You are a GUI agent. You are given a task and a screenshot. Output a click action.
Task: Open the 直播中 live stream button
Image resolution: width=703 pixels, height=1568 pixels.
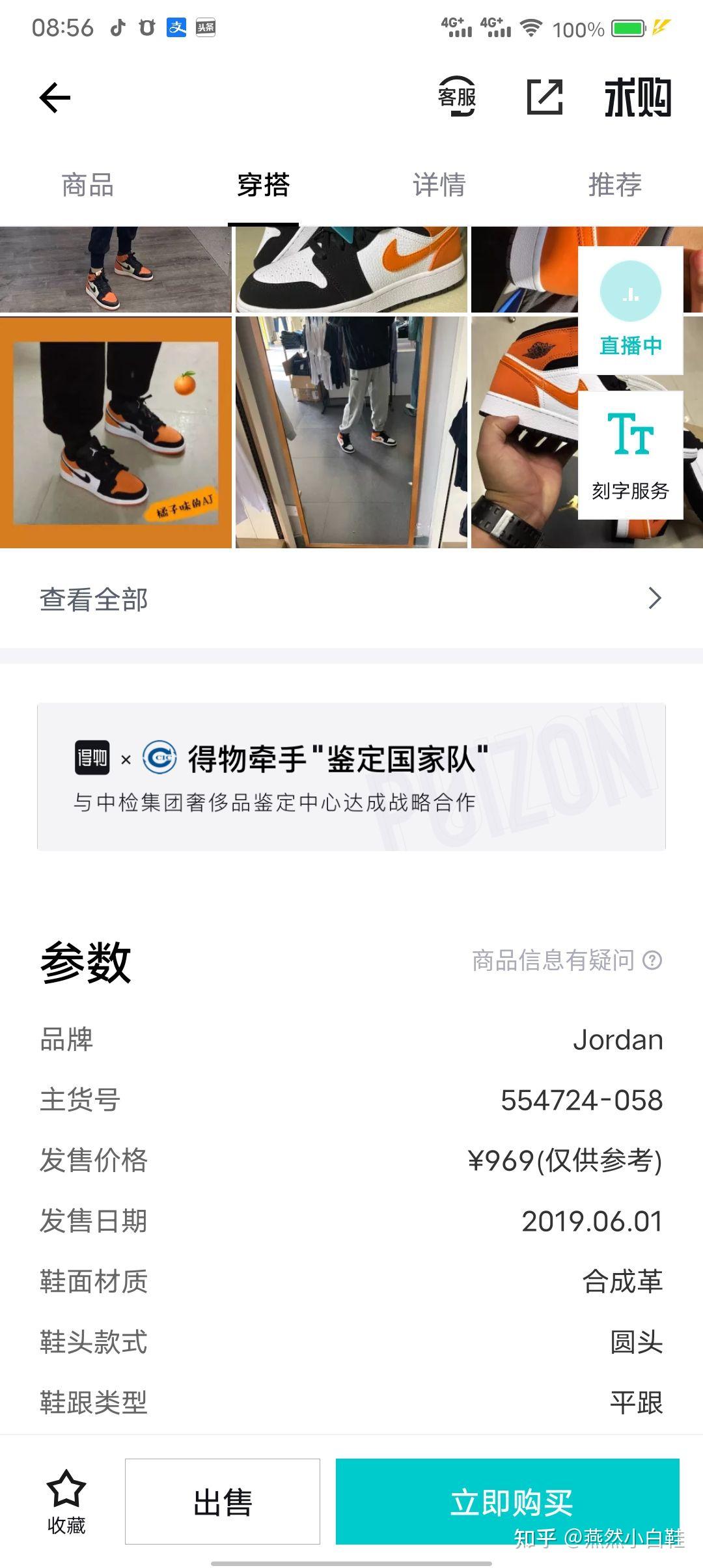click(630, 311)
